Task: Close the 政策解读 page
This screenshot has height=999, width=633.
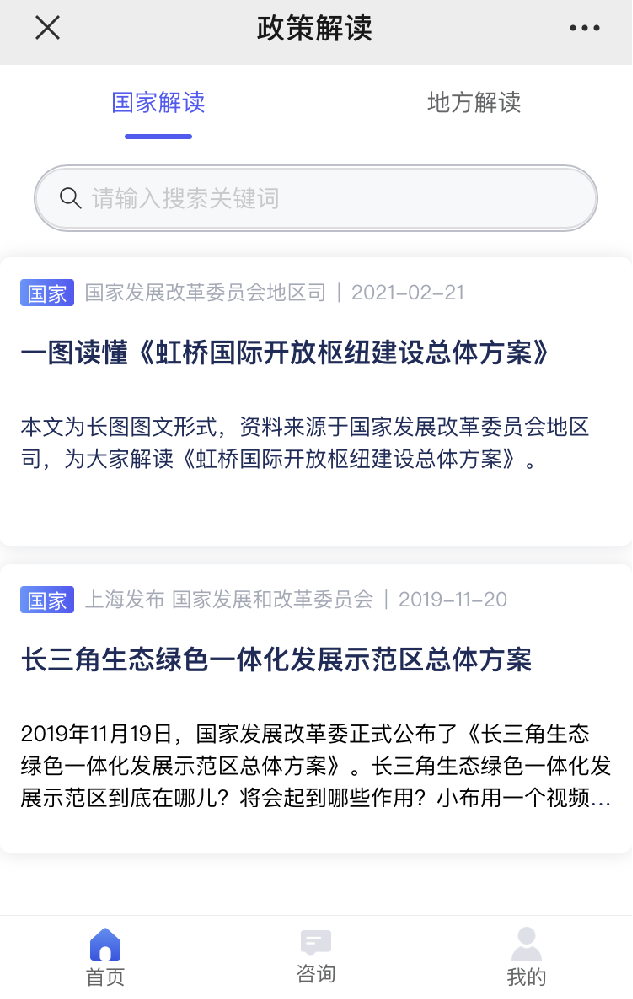Action: click(47, 28)
